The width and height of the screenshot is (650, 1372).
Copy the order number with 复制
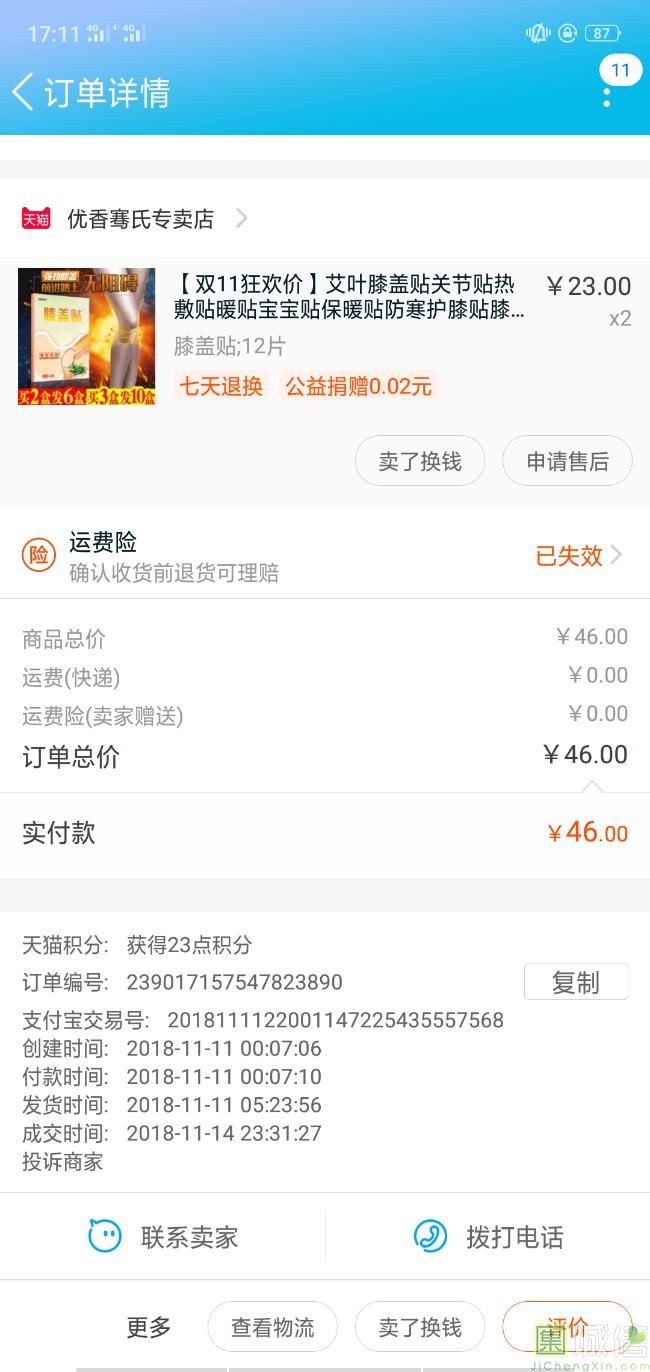576,982
